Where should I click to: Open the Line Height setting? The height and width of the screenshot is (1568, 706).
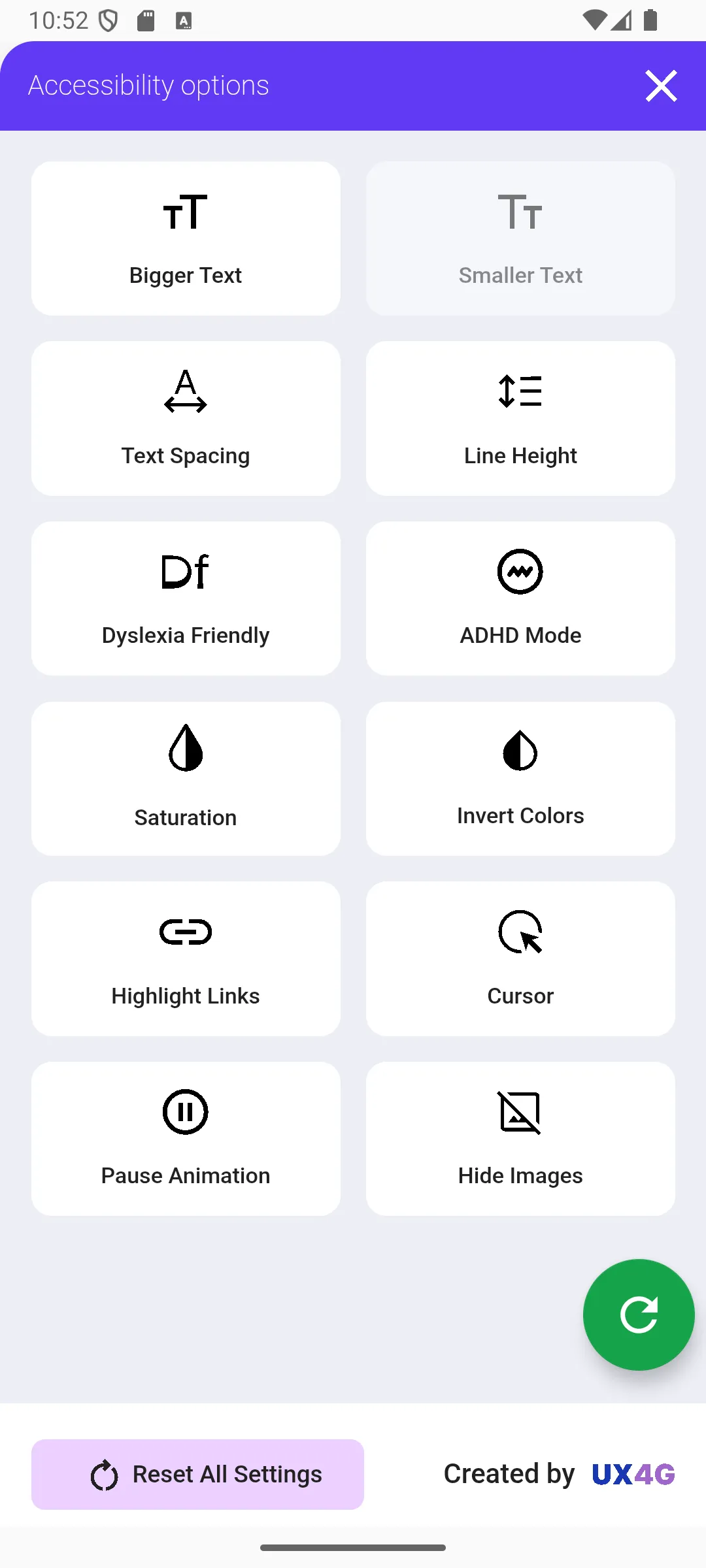click(x=520, y=417)
